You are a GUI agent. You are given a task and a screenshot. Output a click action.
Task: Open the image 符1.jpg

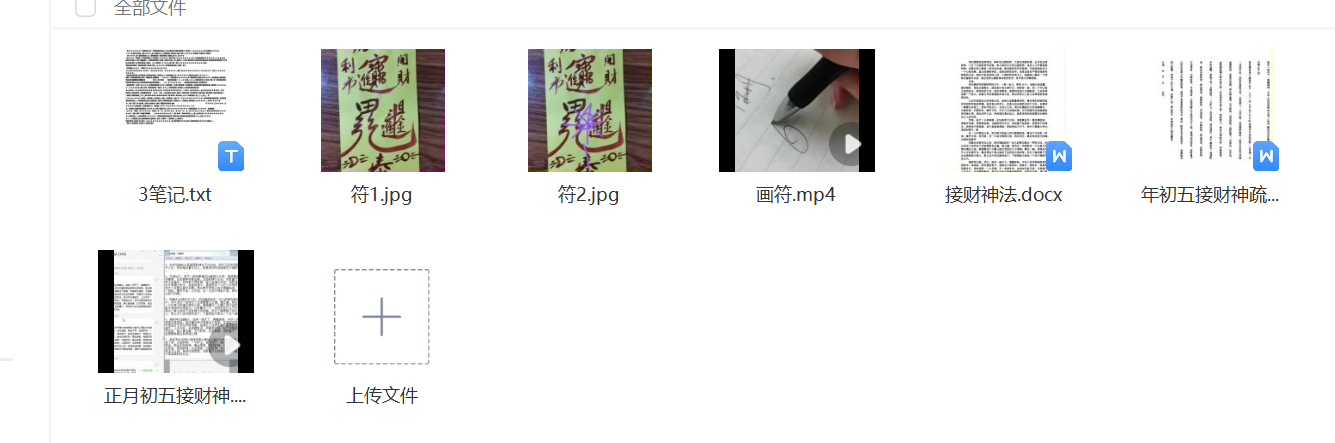382,110
